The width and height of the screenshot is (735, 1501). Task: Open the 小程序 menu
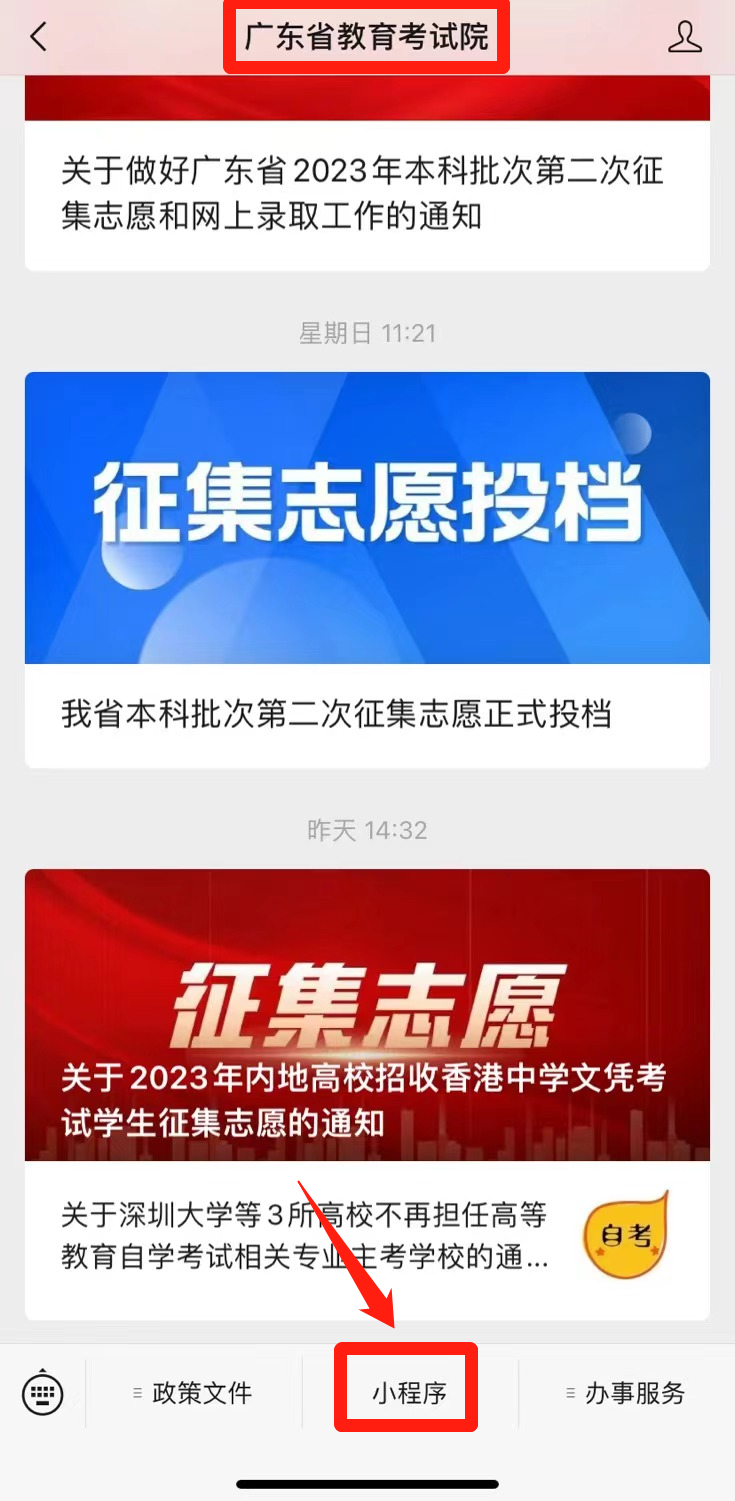click(409, 1393)
